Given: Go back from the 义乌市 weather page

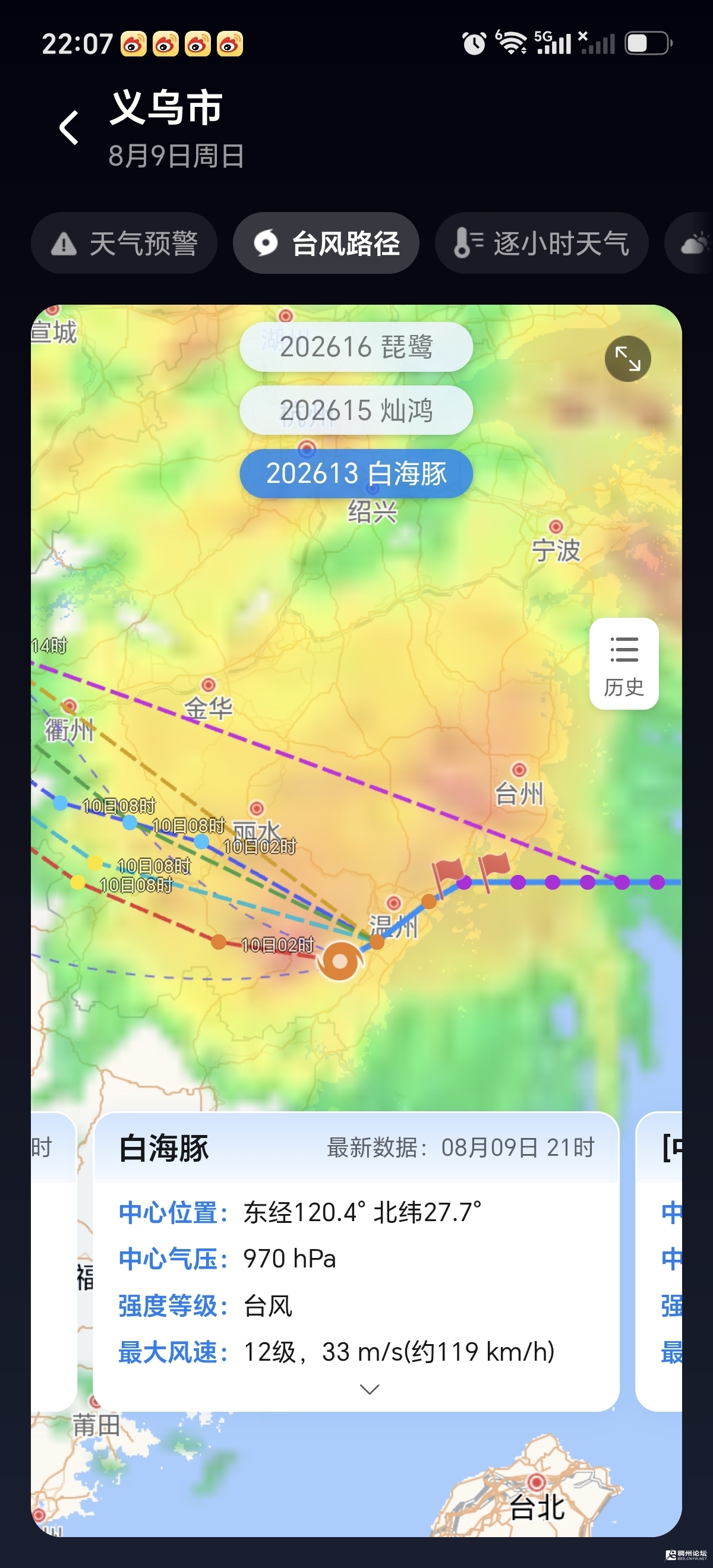Looking at the screenshot, I should (x=69, y=128).
